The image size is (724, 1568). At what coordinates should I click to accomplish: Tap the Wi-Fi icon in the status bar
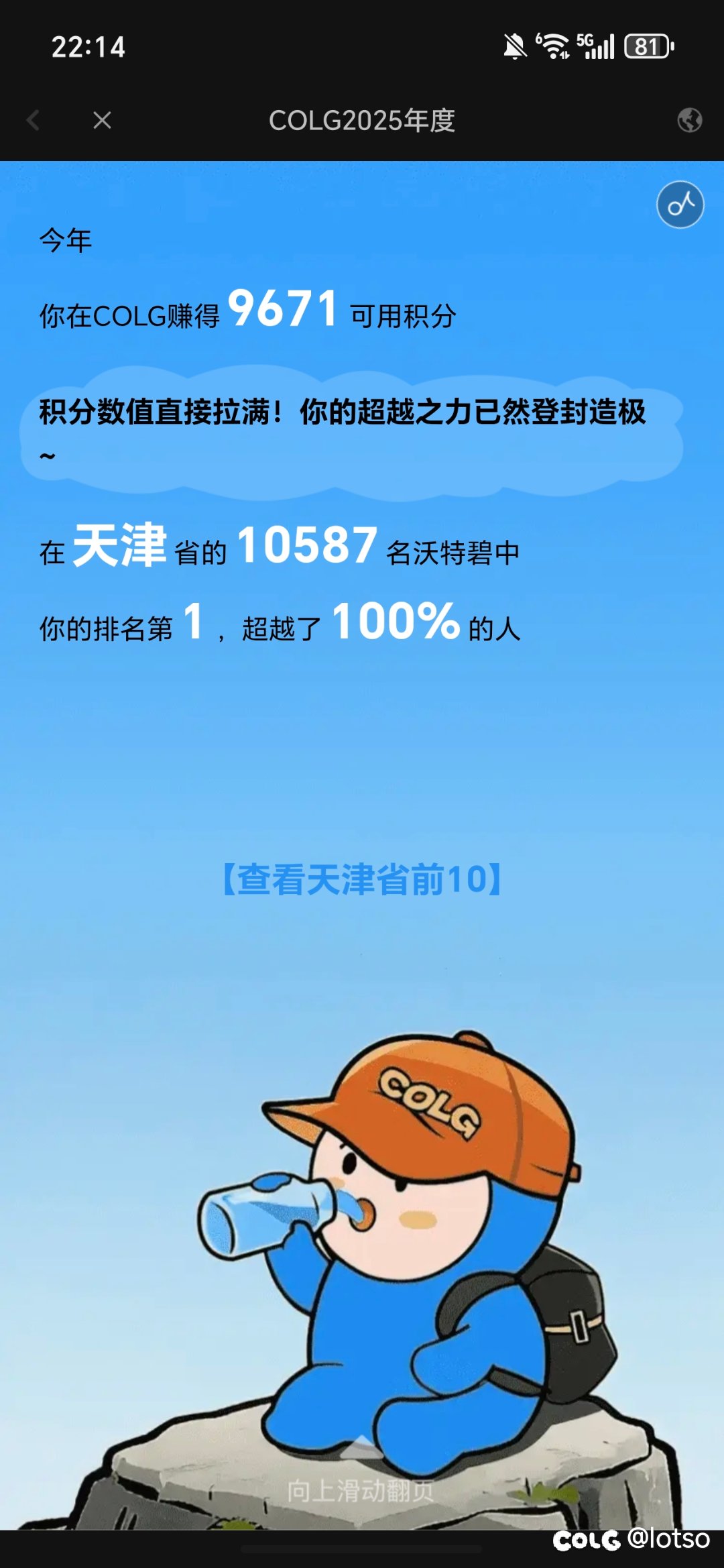[x=554, y=46]
